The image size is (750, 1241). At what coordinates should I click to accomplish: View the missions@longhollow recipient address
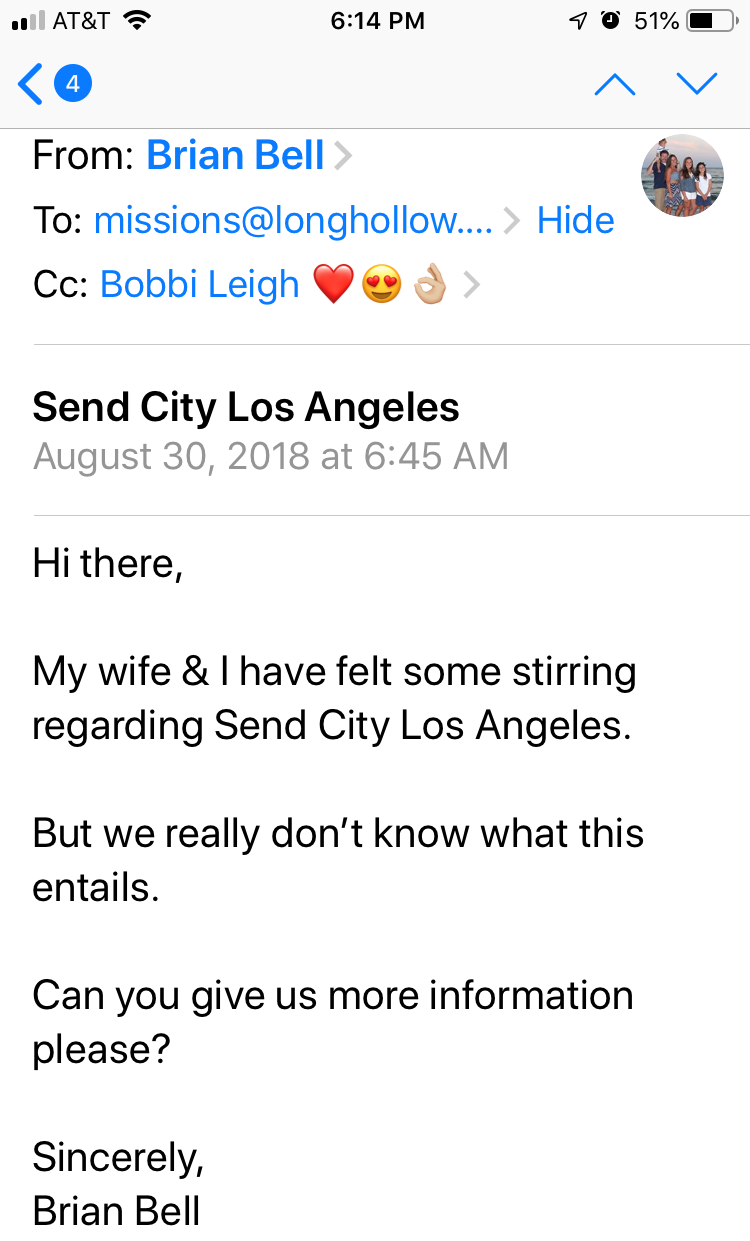(x=293, y=221)
